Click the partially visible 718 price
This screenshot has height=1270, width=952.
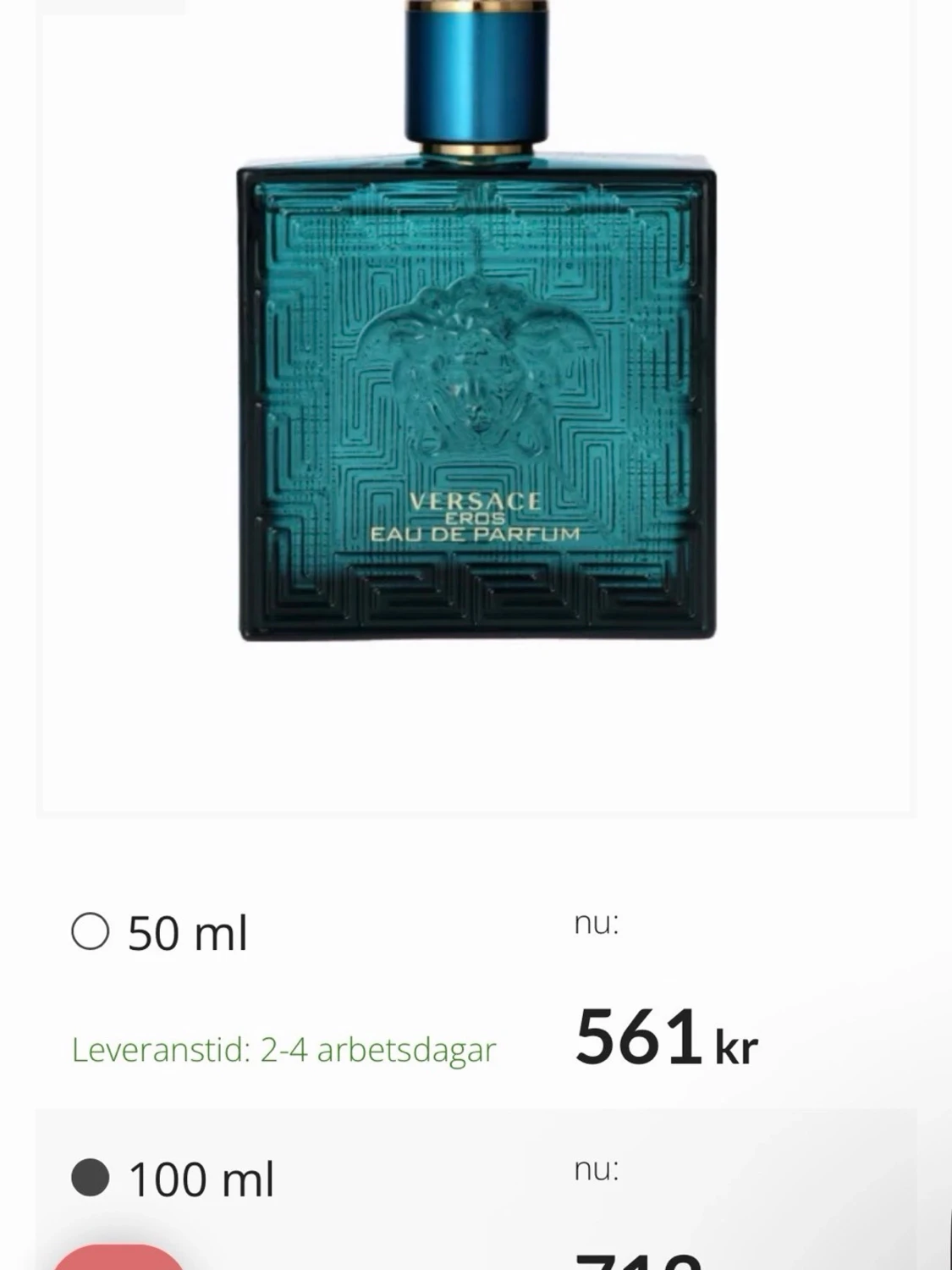coord(635,1262)
